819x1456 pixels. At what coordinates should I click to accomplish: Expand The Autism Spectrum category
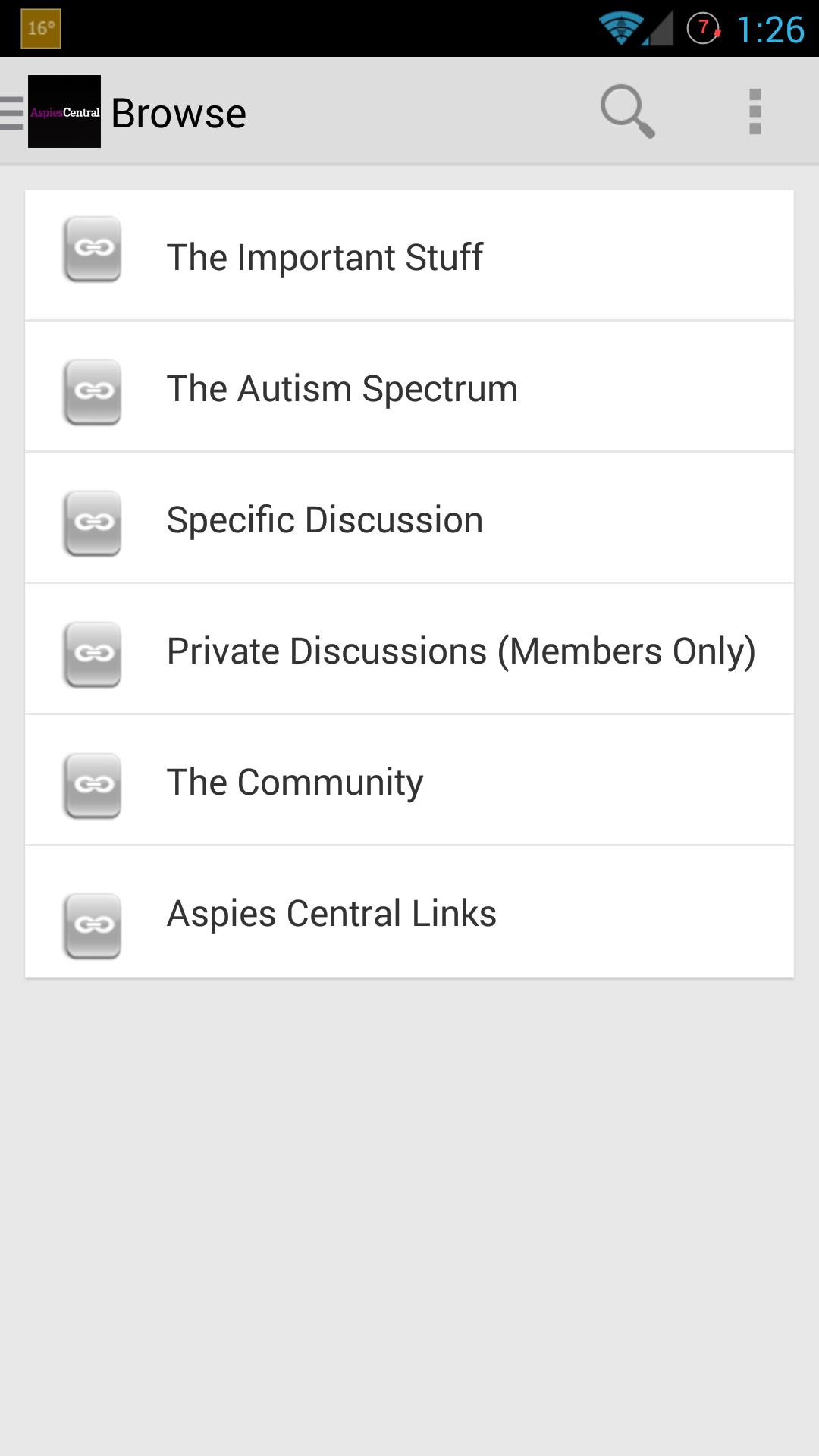[x=409, y=387]
